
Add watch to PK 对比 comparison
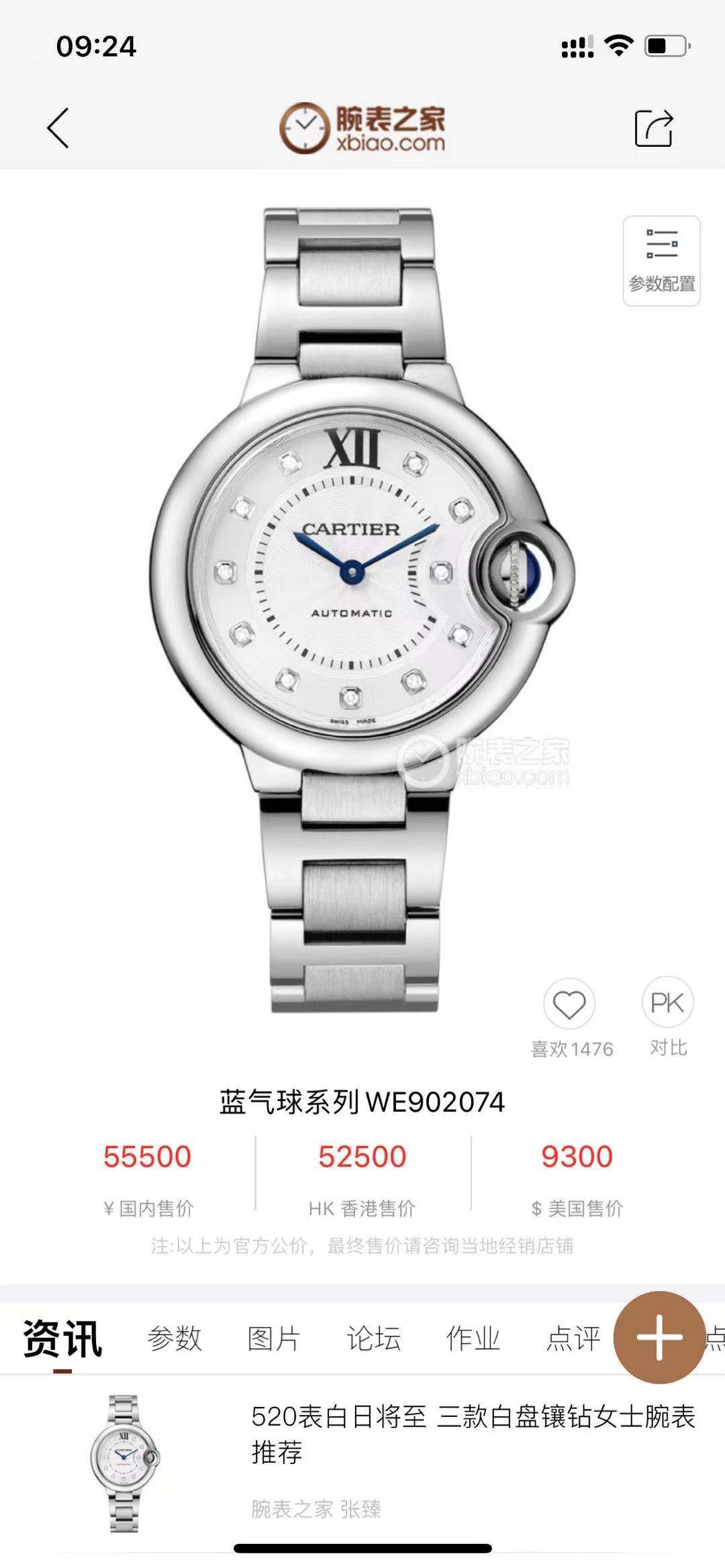click(667, 1004)
